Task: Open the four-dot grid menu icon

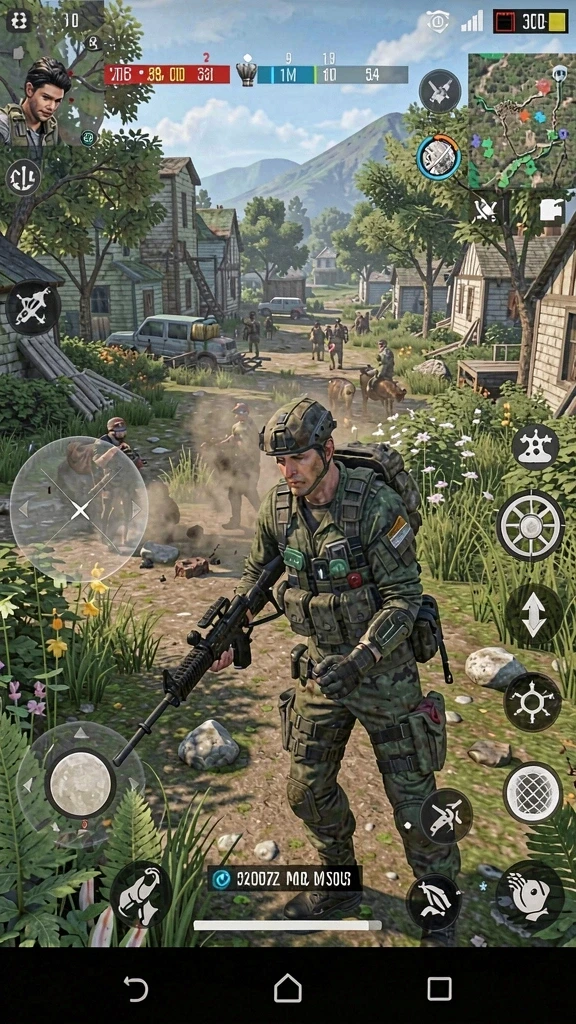Action: [20, 21]
